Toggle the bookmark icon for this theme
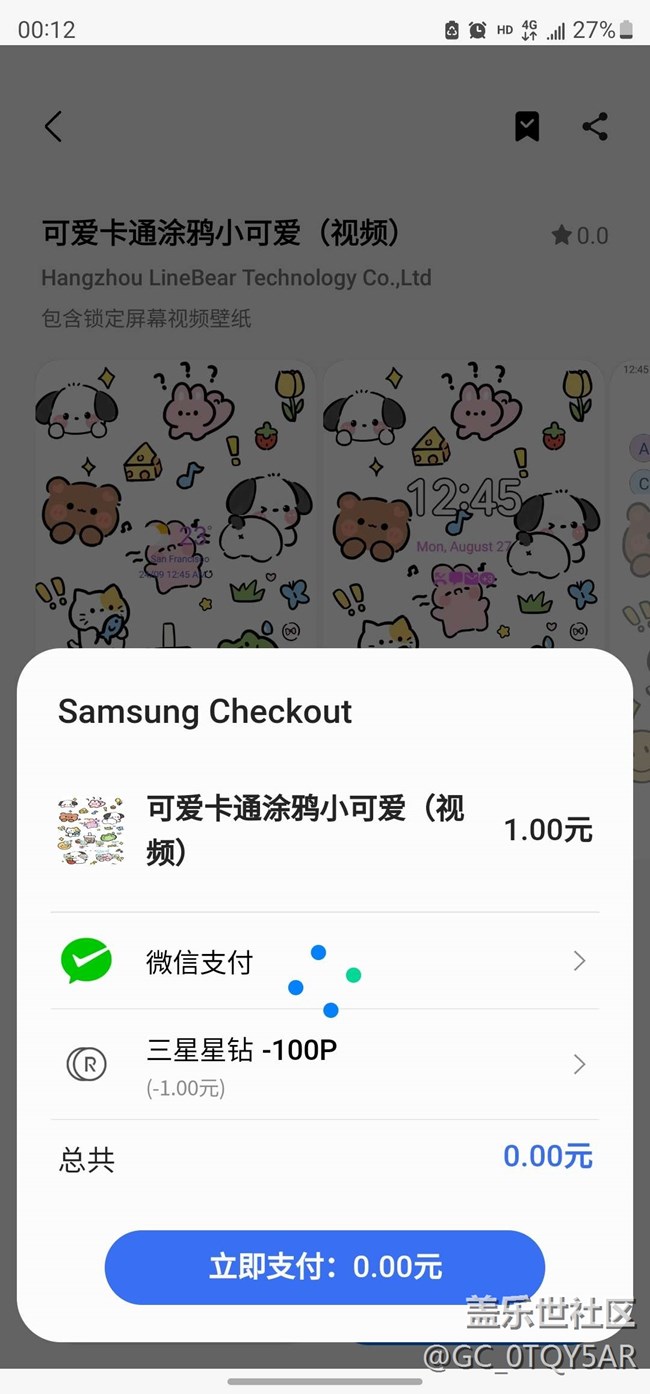The width and height of the screenshot is (650, 1394). [x=527, y=127]
